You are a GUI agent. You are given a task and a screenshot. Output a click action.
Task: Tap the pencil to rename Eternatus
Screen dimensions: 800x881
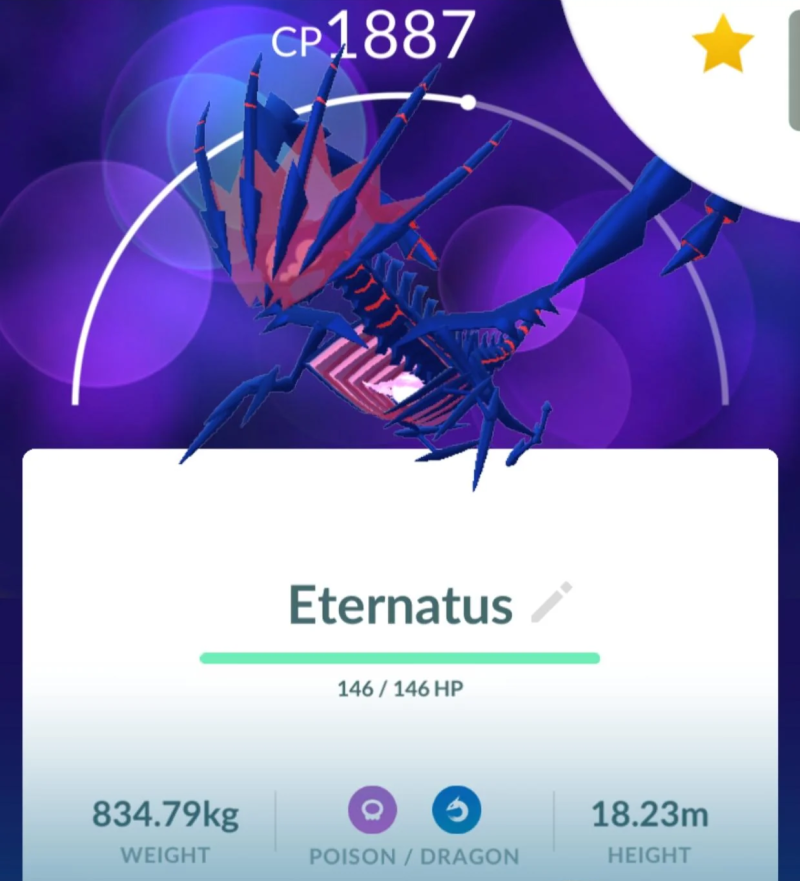tap(551, 603)
